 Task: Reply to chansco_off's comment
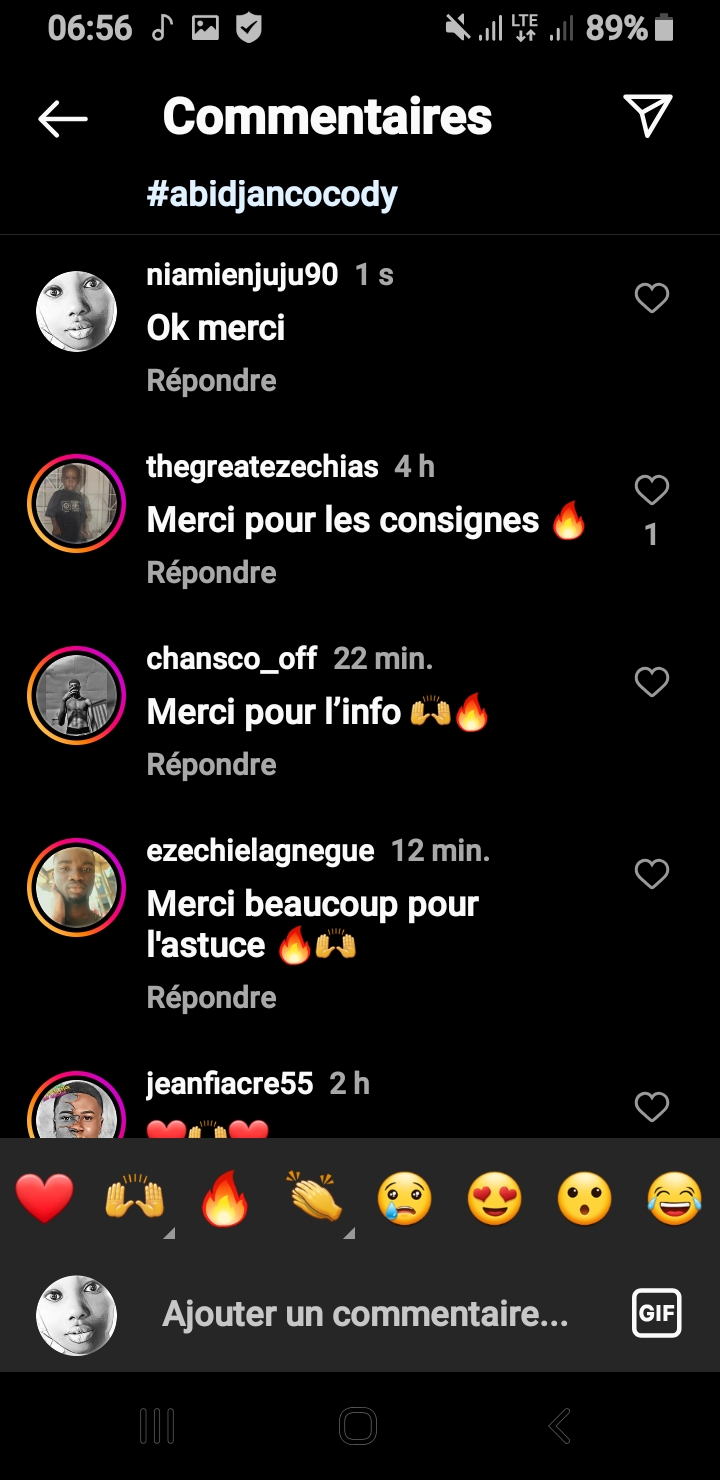[x=211, y=765]
